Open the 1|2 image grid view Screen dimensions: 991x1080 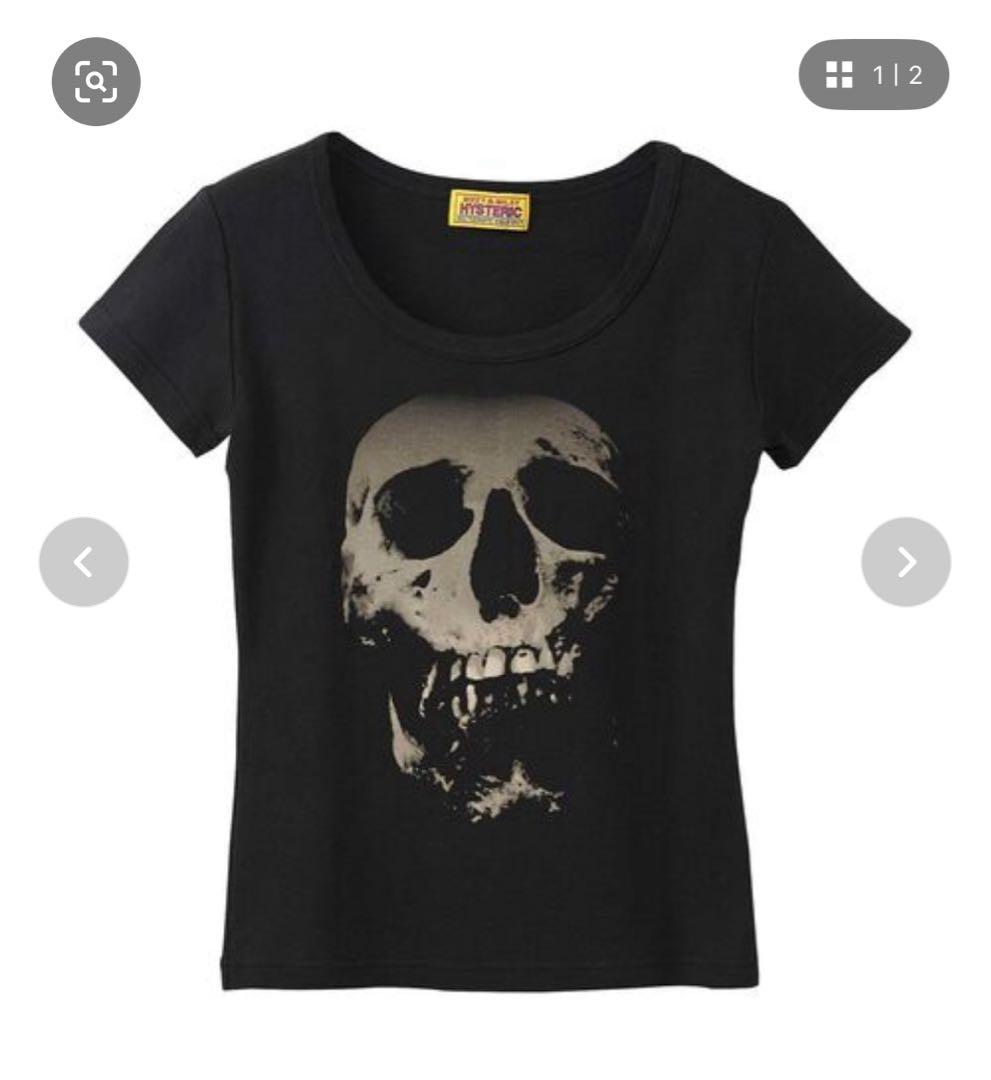coord(873,74)
